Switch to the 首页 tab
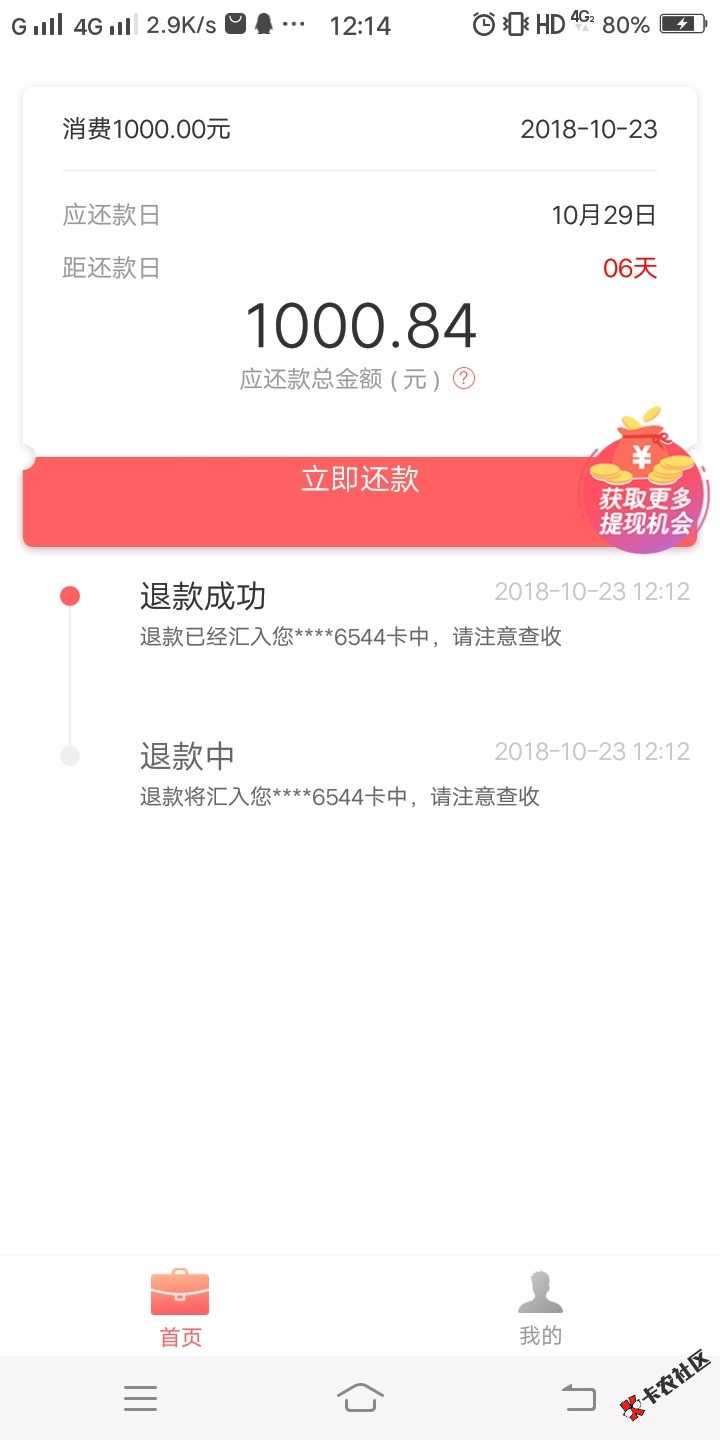The width and height of the screenshot is (720, 1440). point(180,1307)
